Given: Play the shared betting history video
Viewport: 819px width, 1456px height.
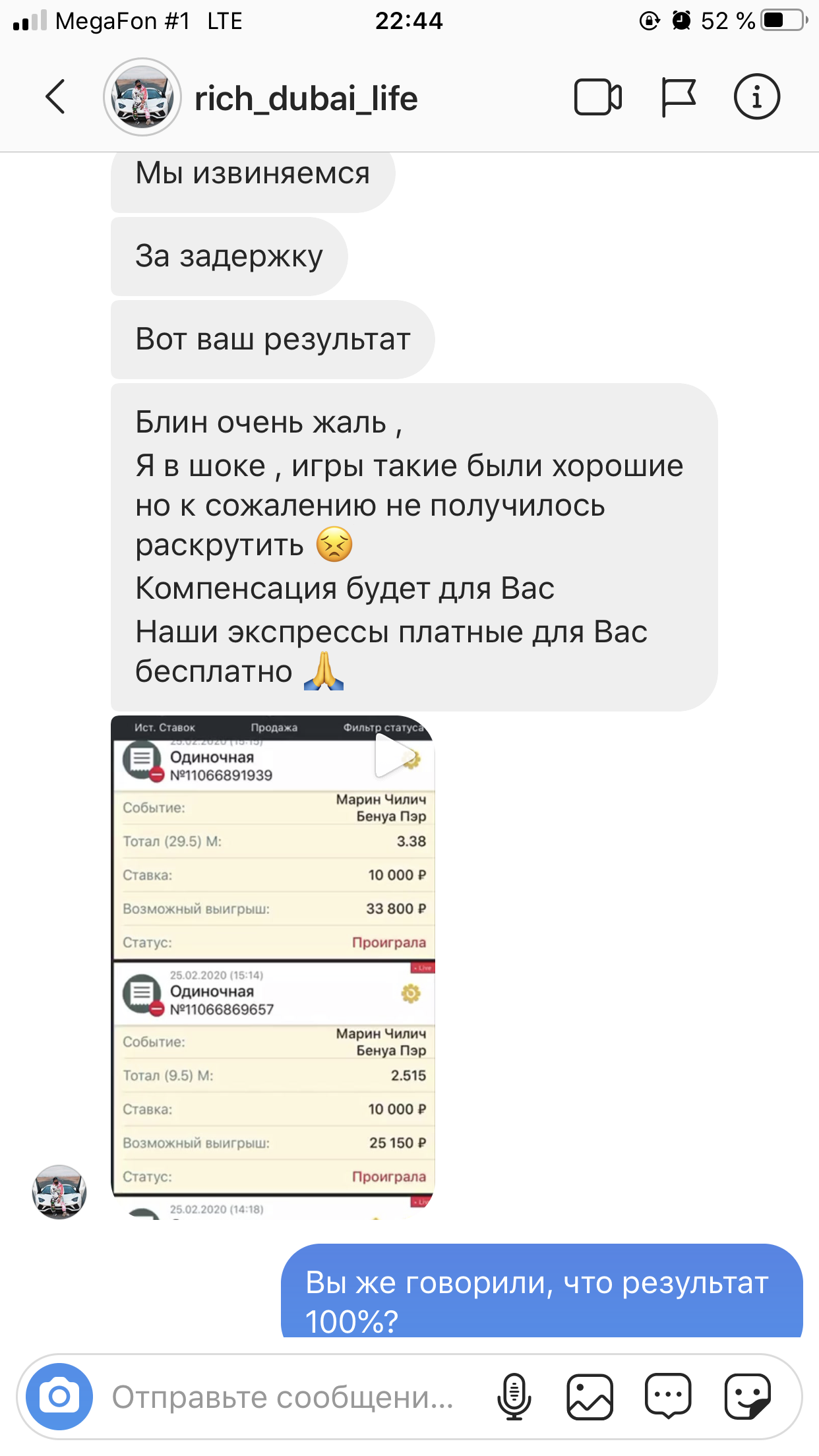Looking at the screenshot, I should 396,757.
